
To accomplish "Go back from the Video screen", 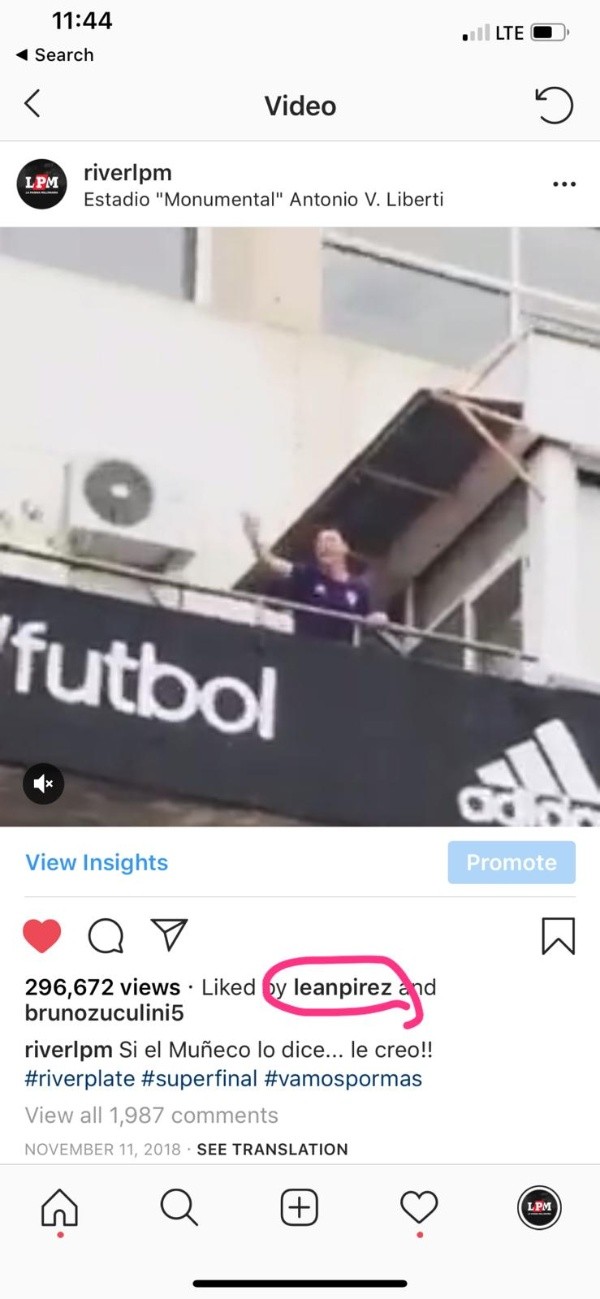I will 32,104.
